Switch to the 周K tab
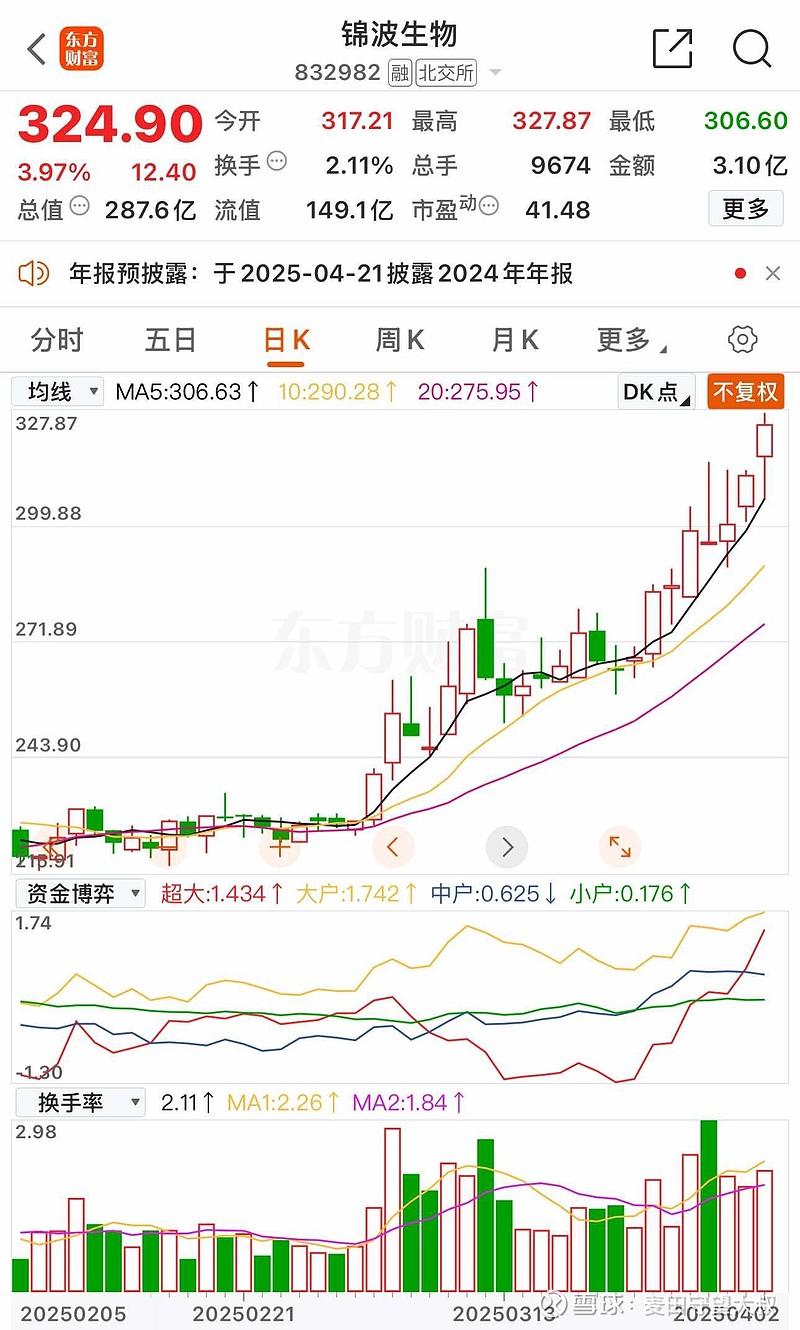Screen dimensions: 800x1330 click(x=398, y=340)
